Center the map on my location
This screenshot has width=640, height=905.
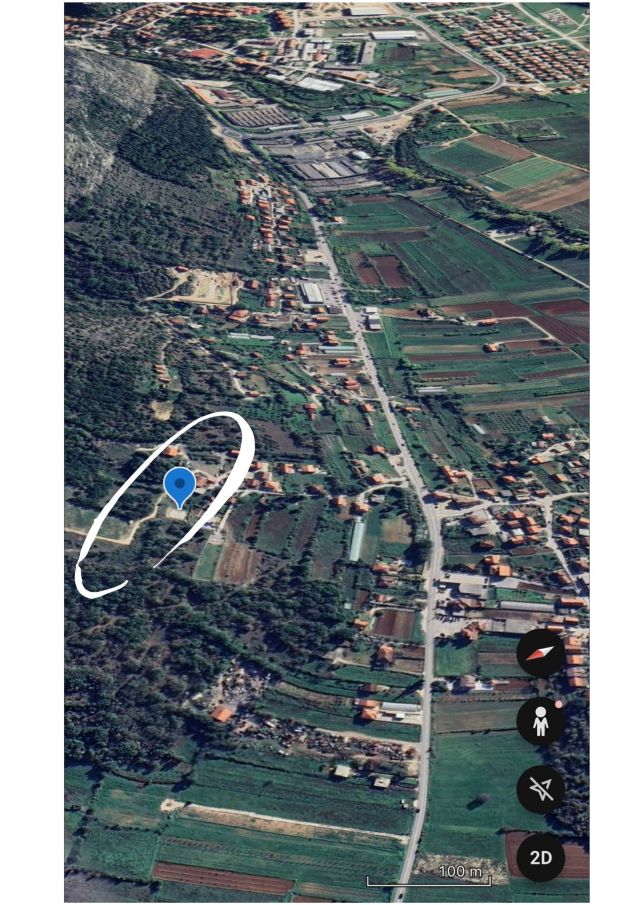pos(541,790)
